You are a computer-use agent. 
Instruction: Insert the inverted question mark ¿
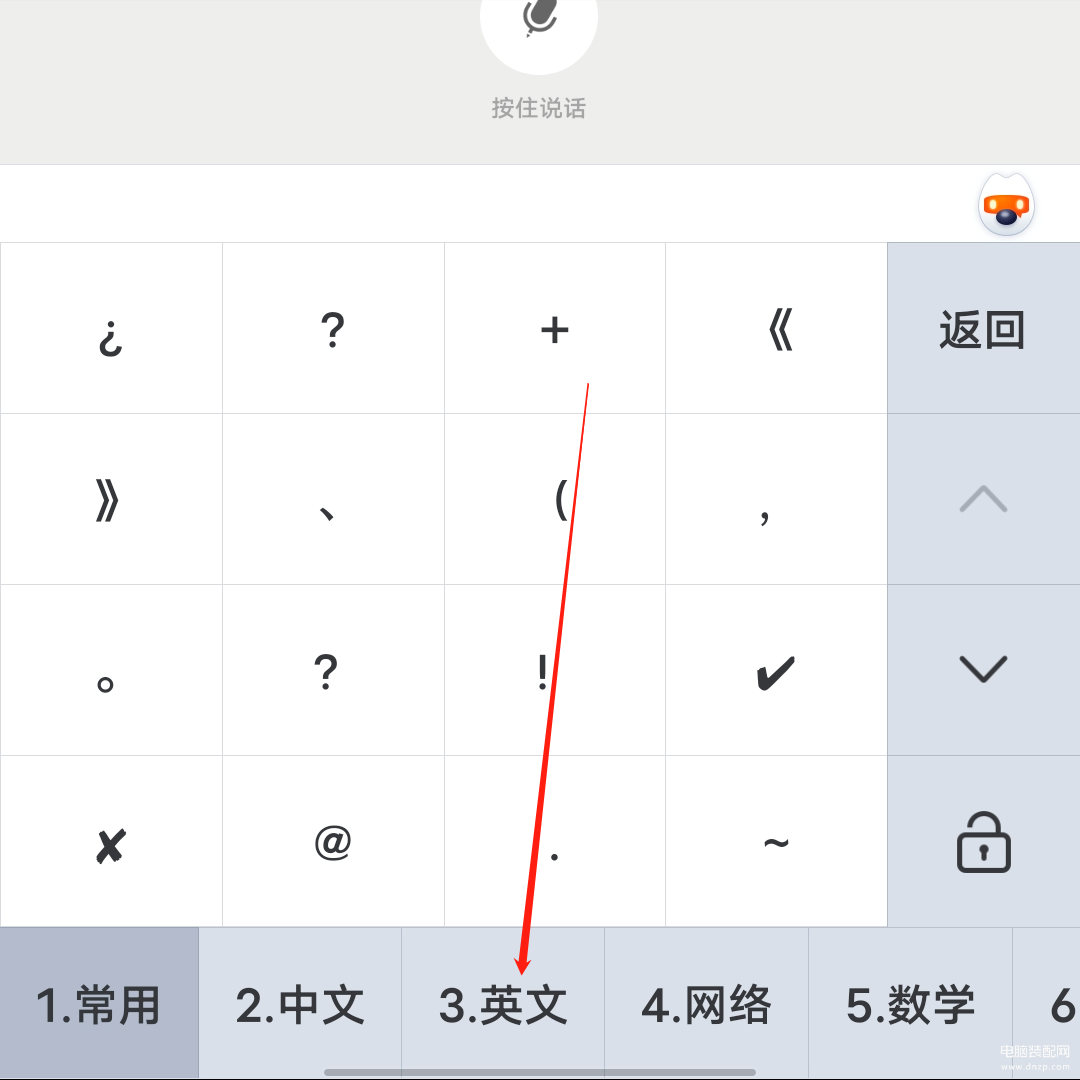pyautogui.click(x=111, y=329)
